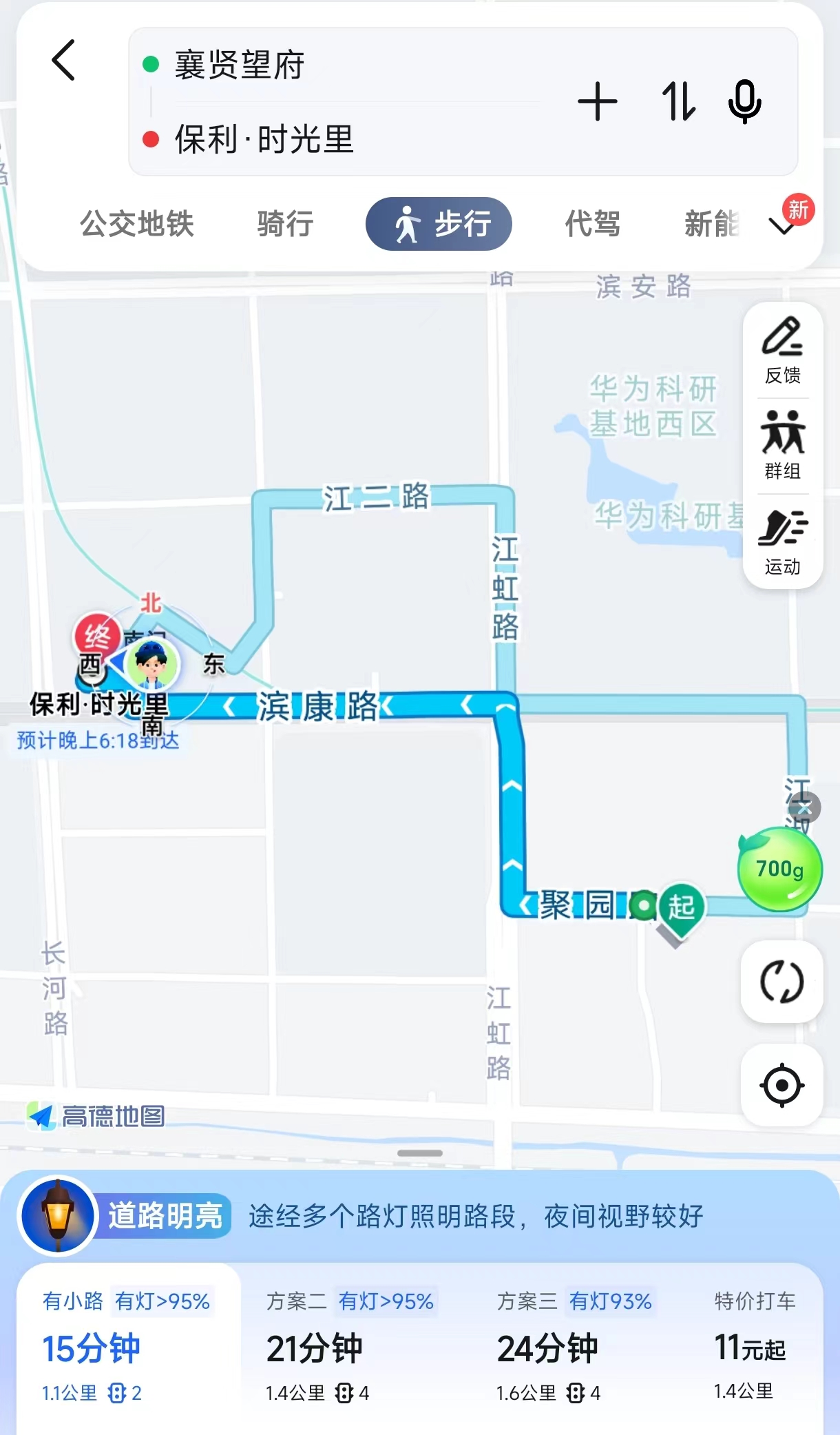The image size is (840, 1435).
Task: Edit the starting point 襄贤望府
Action: click(x=239, y=65)
